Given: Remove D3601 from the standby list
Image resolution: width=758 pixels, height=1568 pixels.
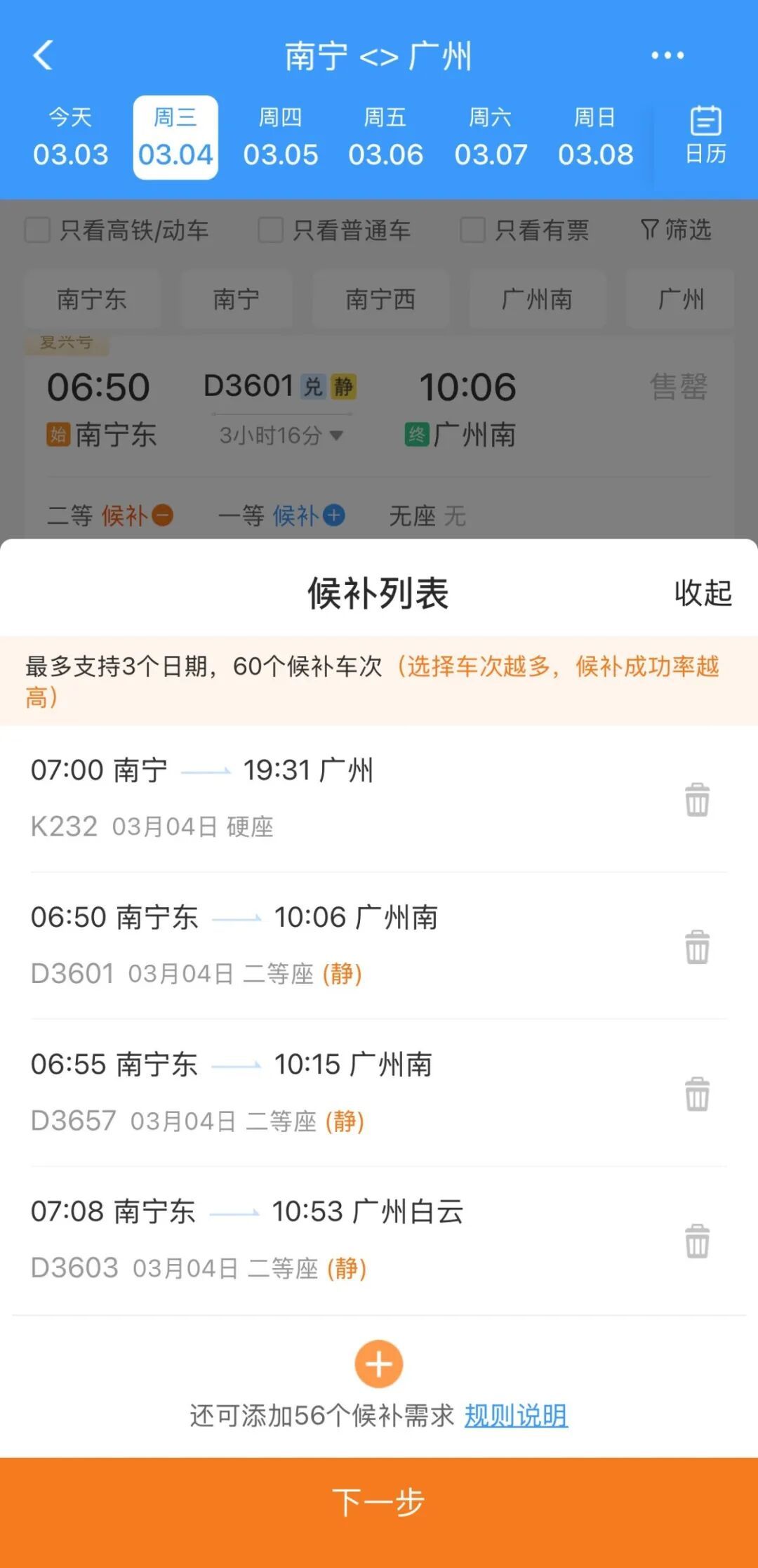Looking at the screenshot, I should (x=696, y=947).
